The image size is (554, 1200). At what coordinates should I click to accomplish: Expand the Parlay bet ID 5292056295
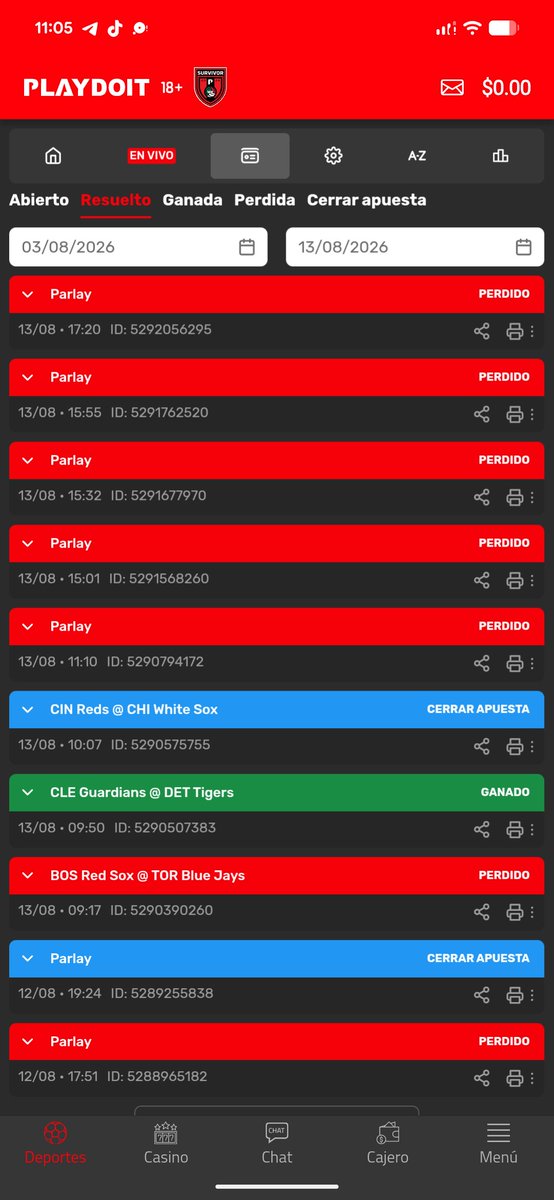[x=277, y=294]
